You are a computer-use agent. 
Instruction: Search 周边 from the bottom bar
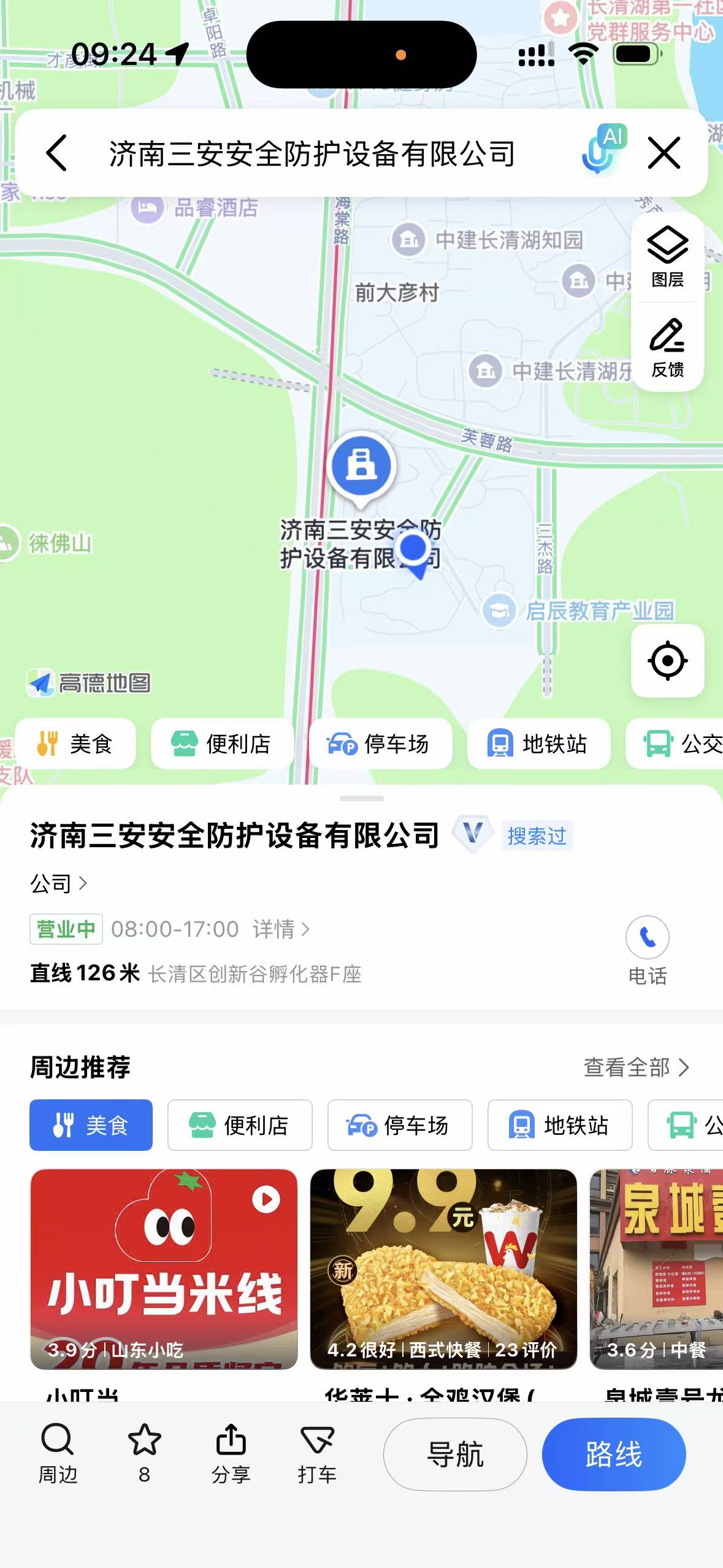[58, 1453]
